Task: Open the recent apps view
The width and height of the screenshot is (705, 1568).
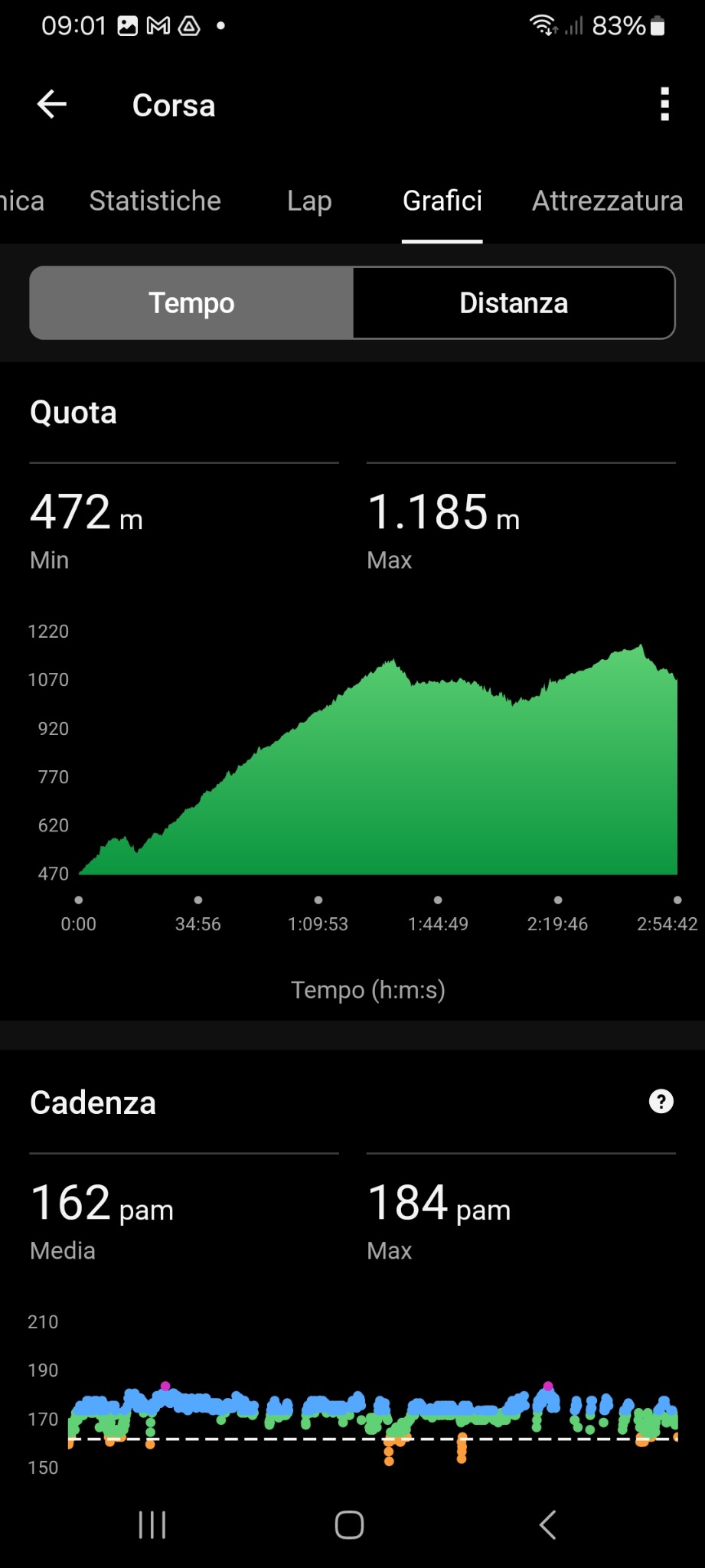Action: (152, 1524)
